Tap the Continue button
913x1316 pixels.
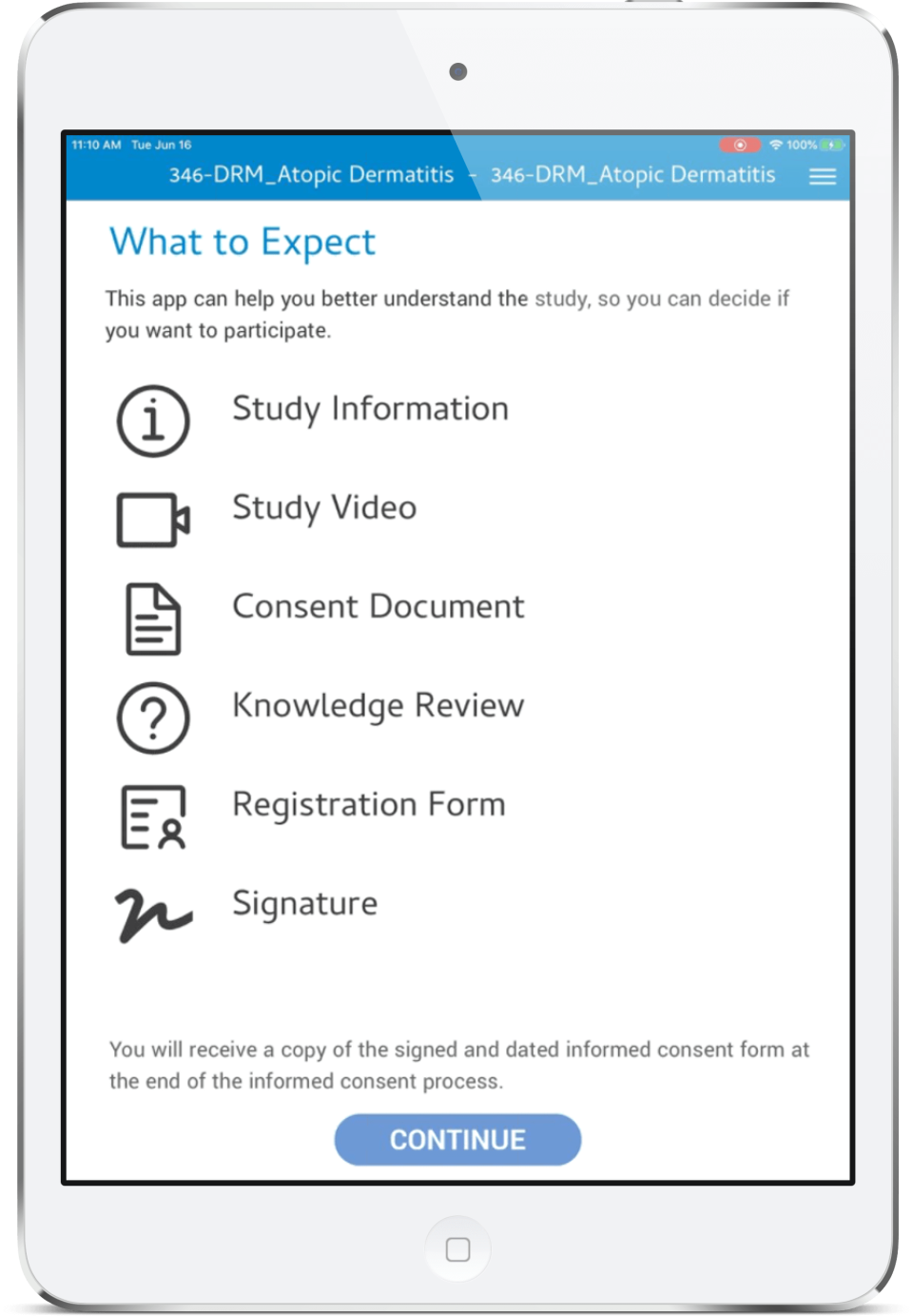(457, 1139)
